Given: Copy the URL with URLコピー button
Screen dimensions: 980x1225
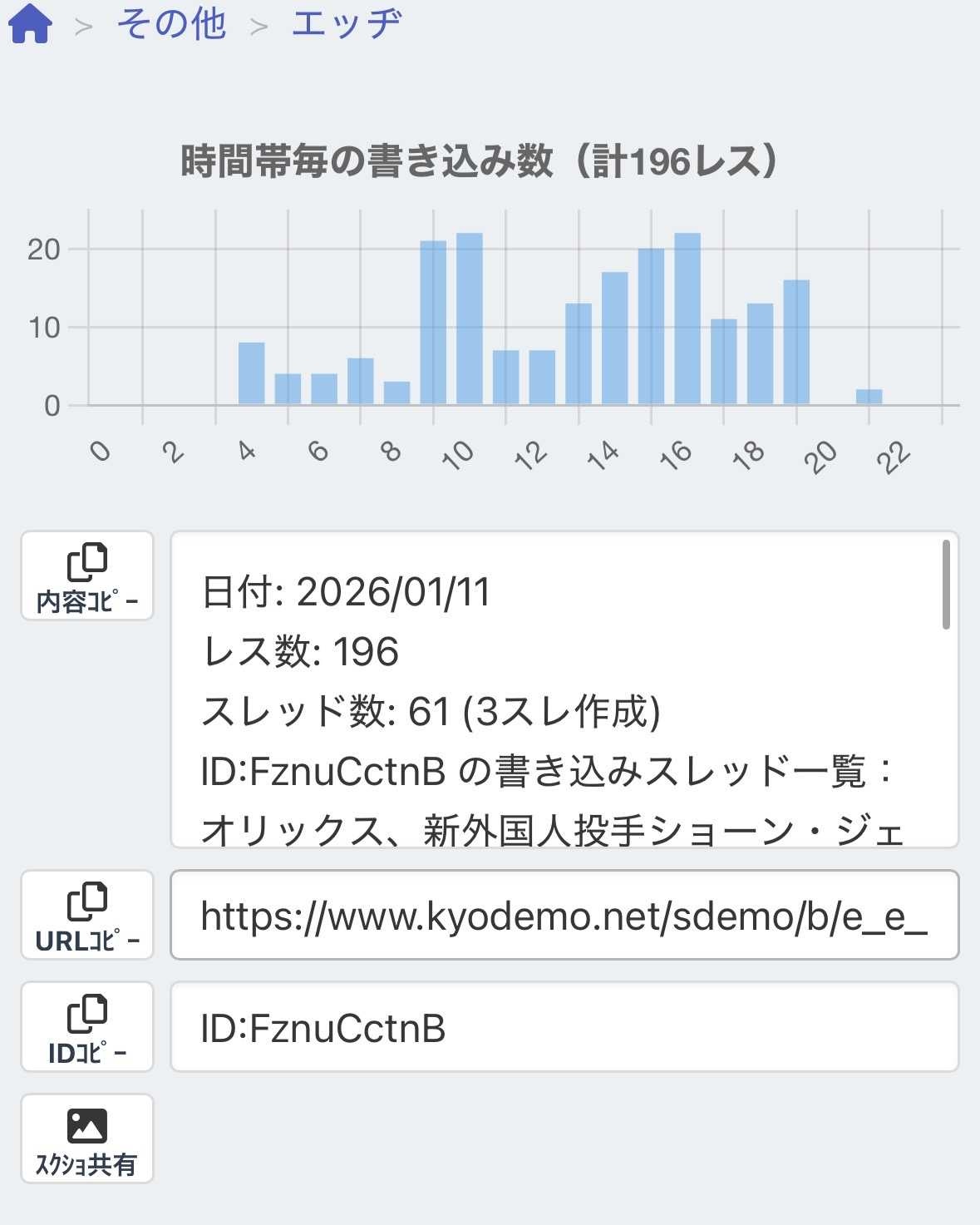Looking at the screenshot, I should [87, 915].
